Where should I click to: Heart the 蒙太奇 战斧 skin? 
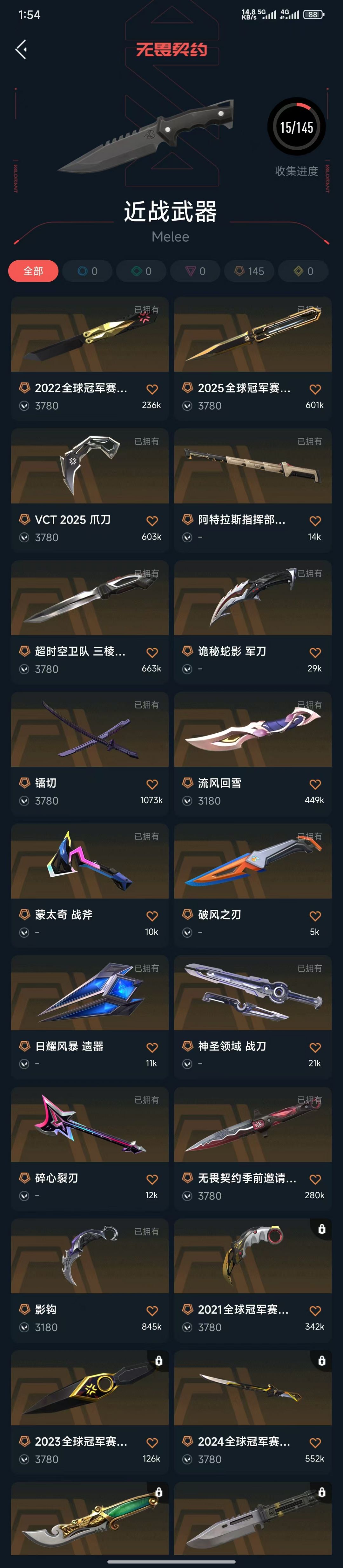pyautogui.click(x=152, y=915)
